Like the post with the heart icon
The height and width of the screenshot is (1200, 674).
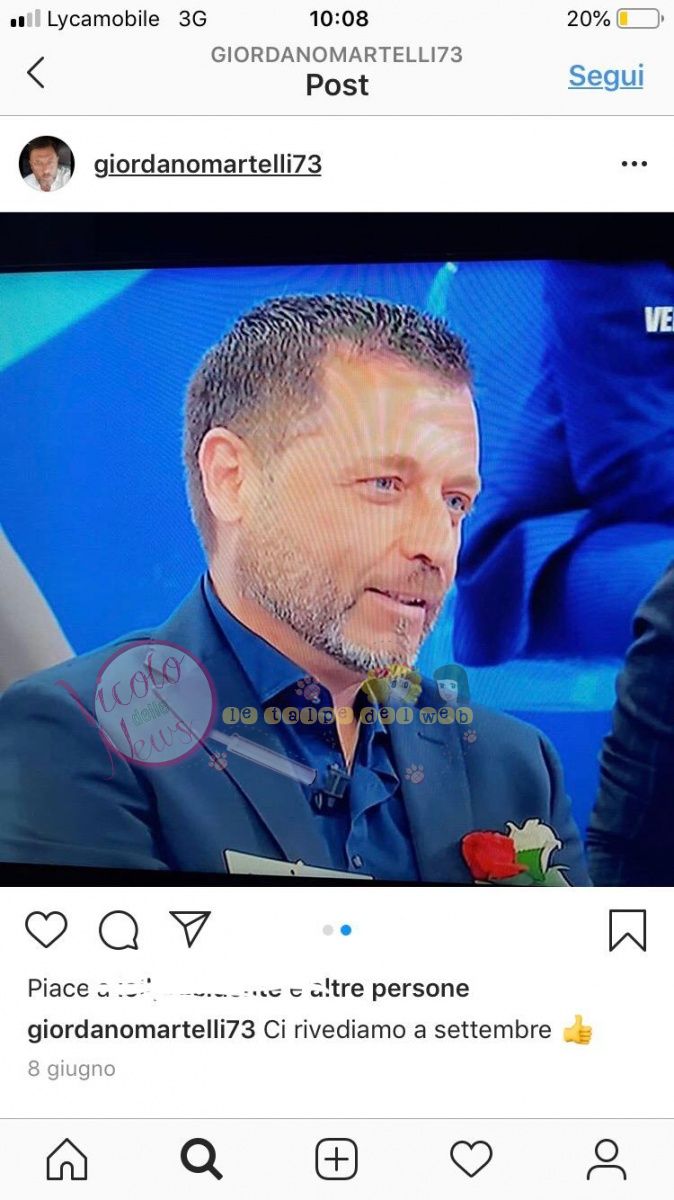(46, 930)
